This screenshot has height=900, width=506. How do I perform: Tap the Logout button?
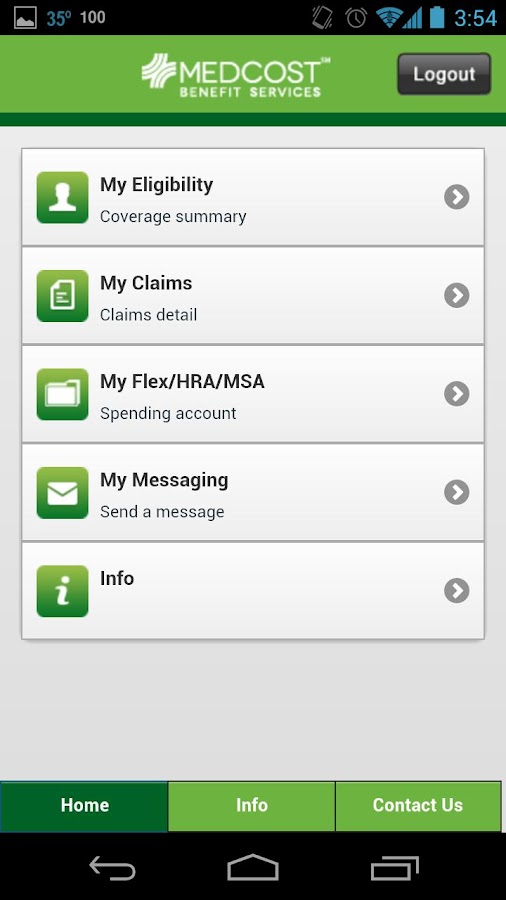(x=444, y=74)
